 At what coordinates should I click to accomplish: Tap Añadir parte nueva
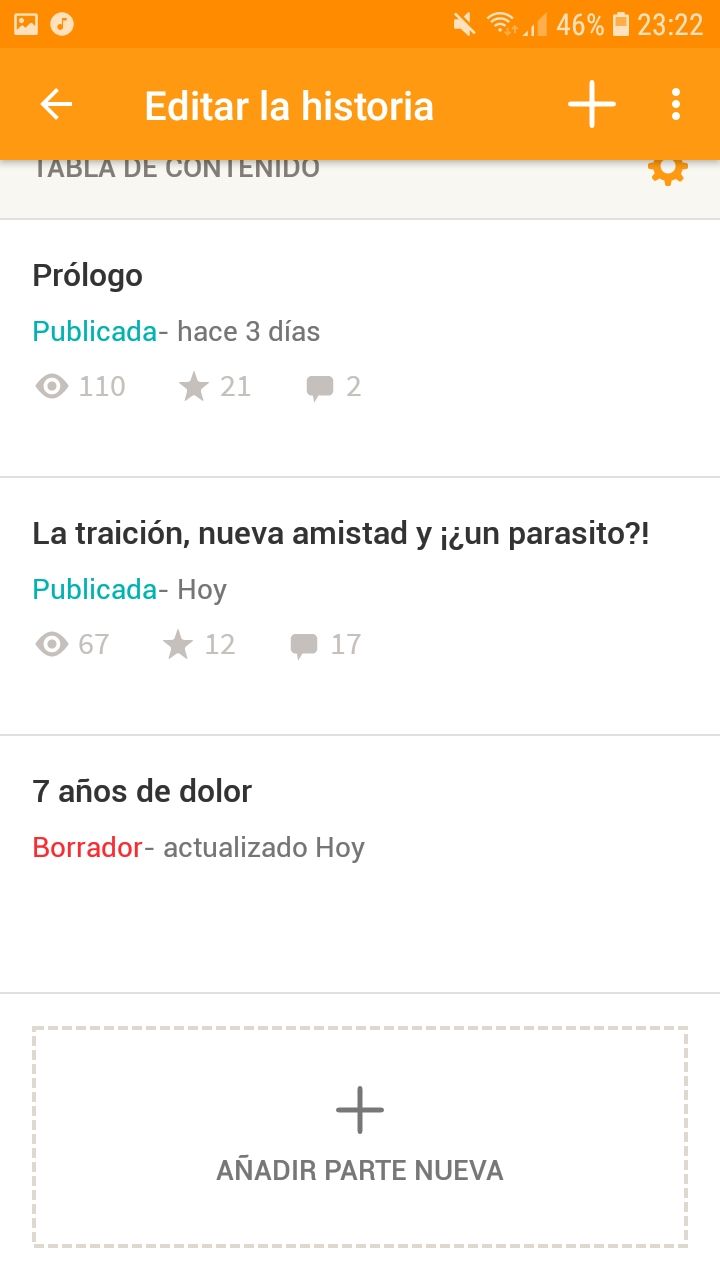tap(360, 1137)
